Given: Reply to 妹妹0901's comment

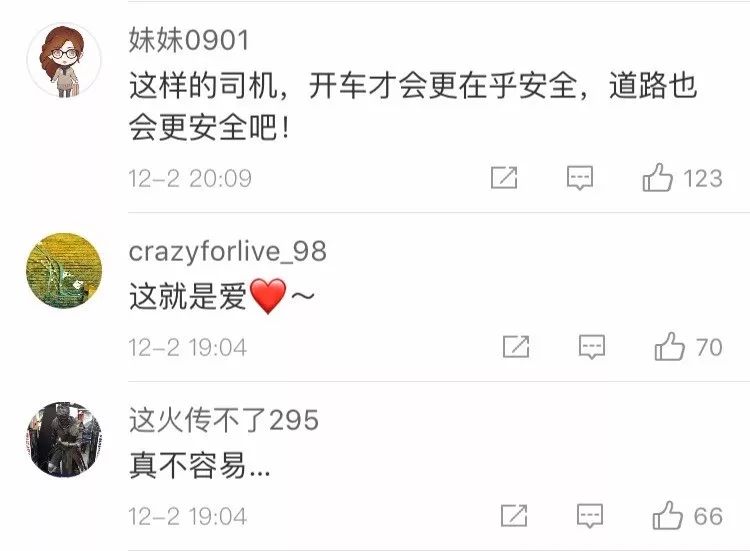Looking at the screenshot, I should 580,178.
